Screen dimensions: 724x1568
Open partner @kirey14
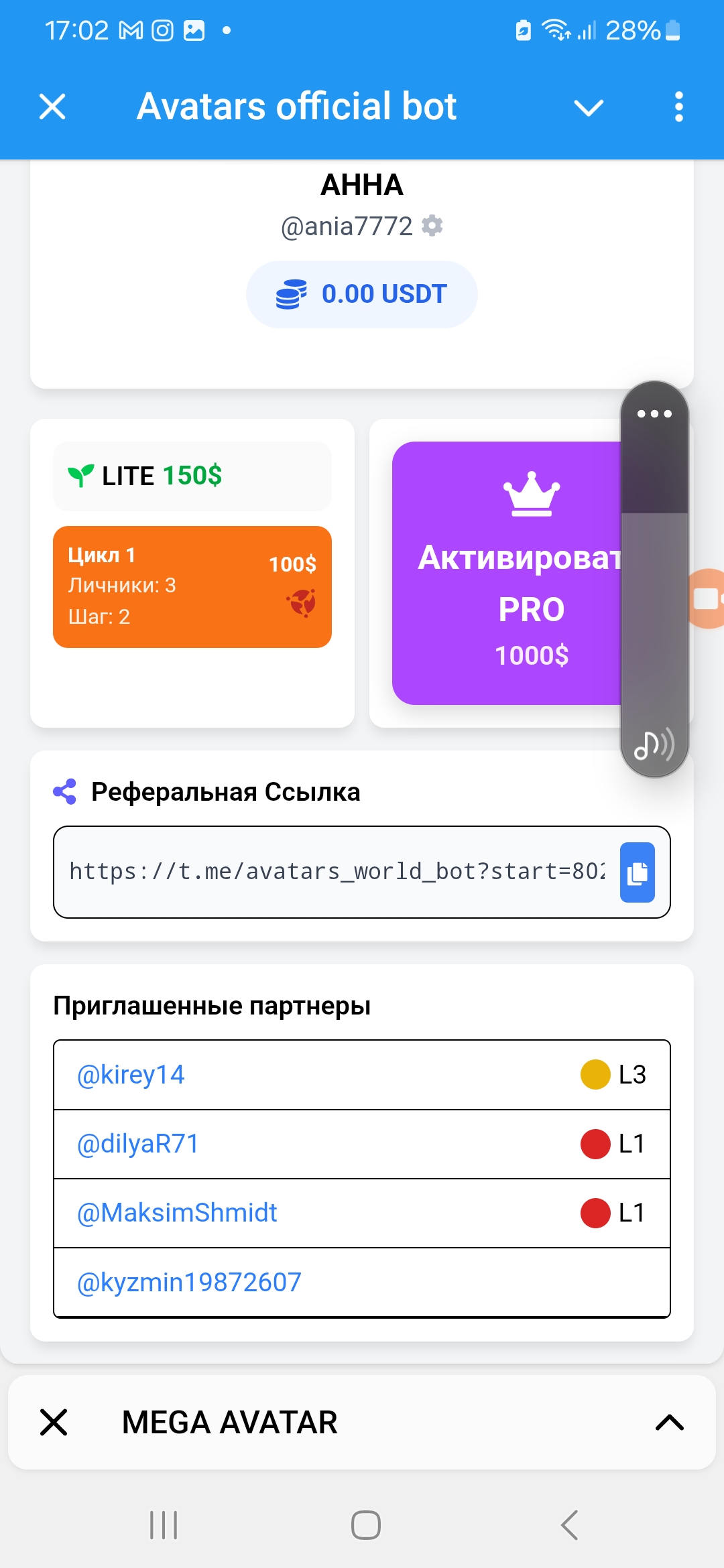coord(131,1075)
